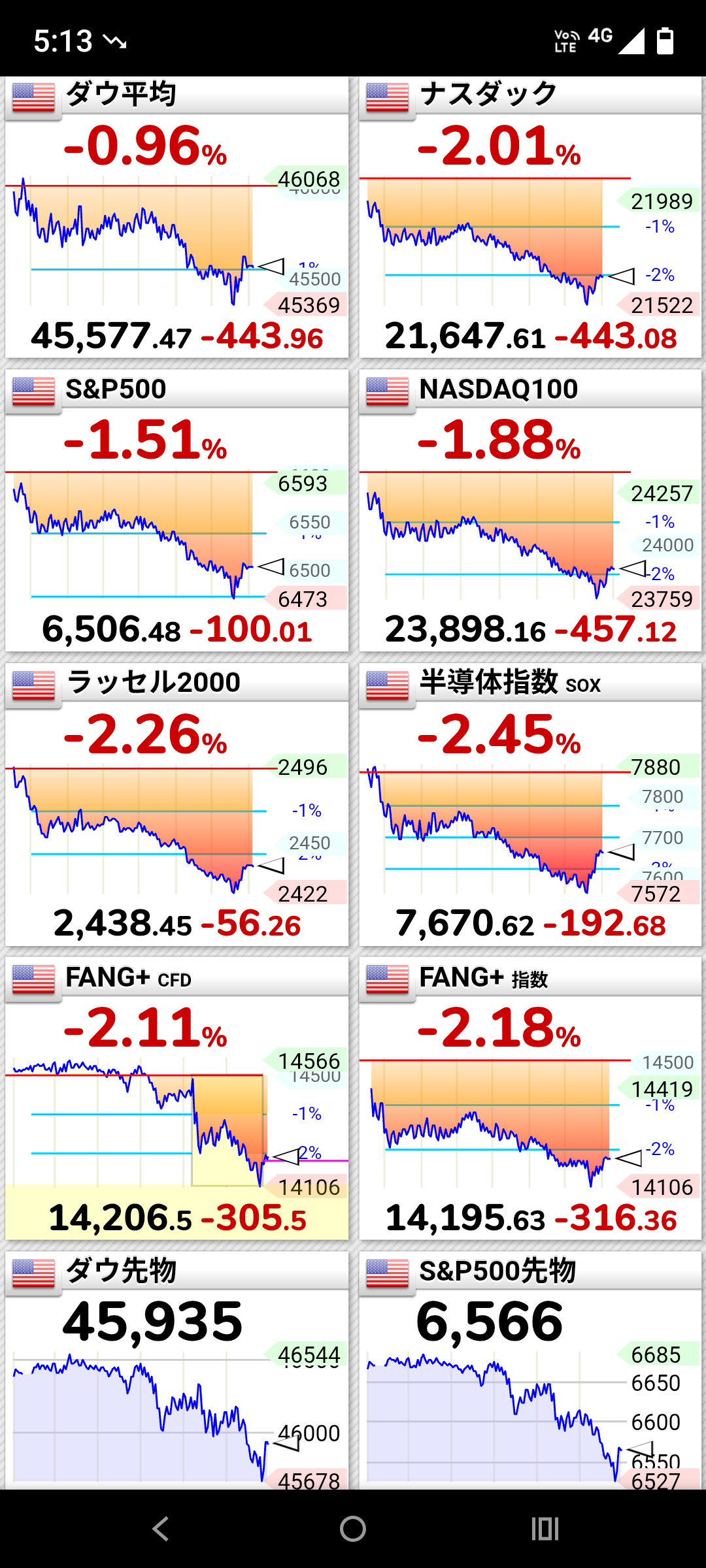Open the ダウ先物 futures card

click(176, 1372)
